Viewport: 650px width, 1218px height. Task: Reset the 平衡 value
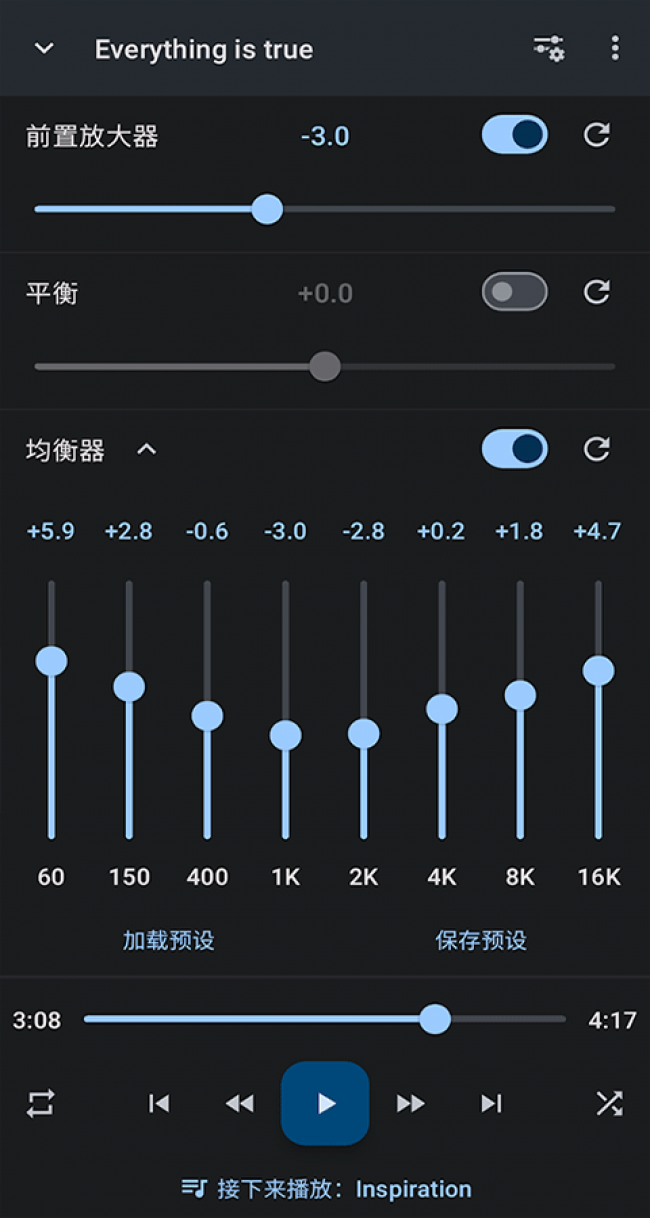[597, 292]
